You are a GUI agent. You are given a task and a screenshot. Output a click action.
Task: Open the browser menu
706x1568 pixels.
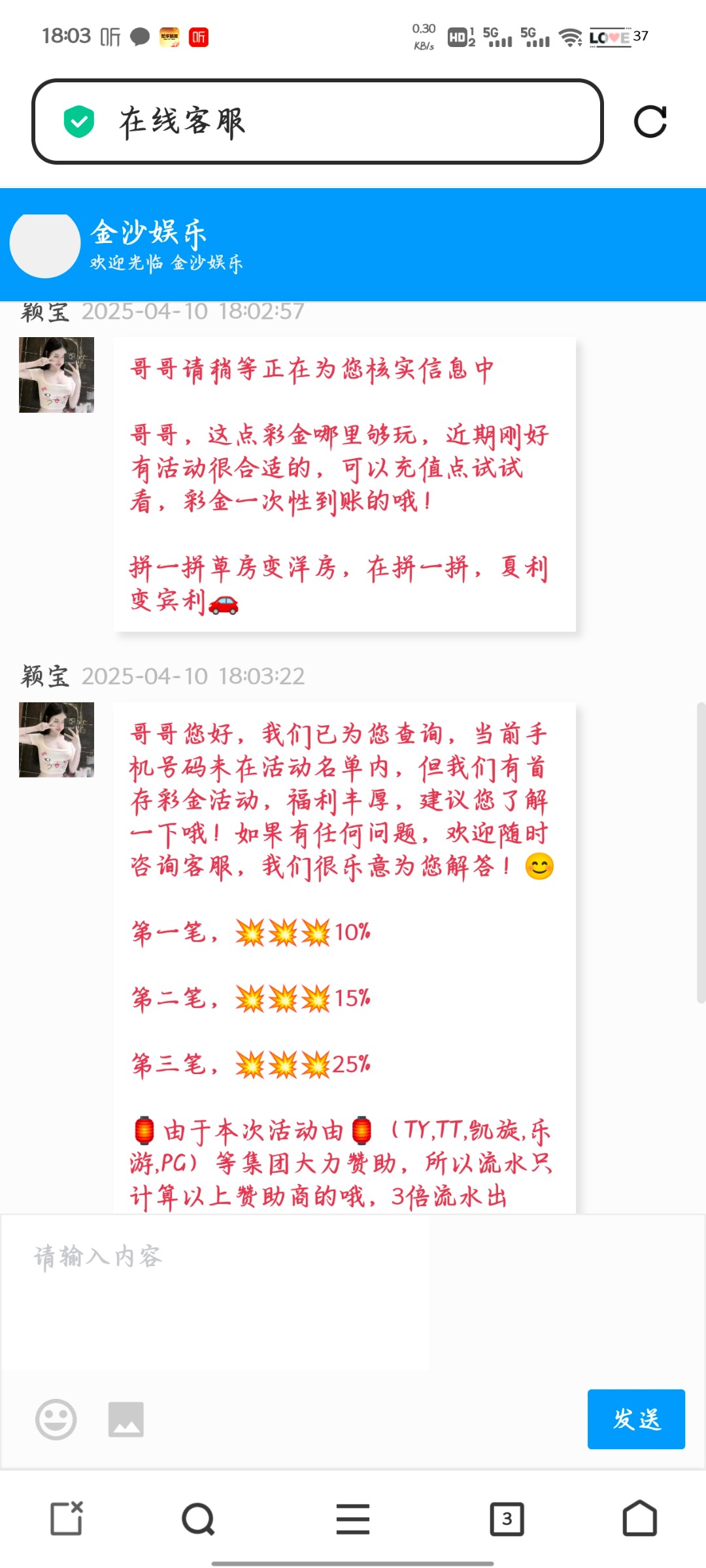[353, 1518]
